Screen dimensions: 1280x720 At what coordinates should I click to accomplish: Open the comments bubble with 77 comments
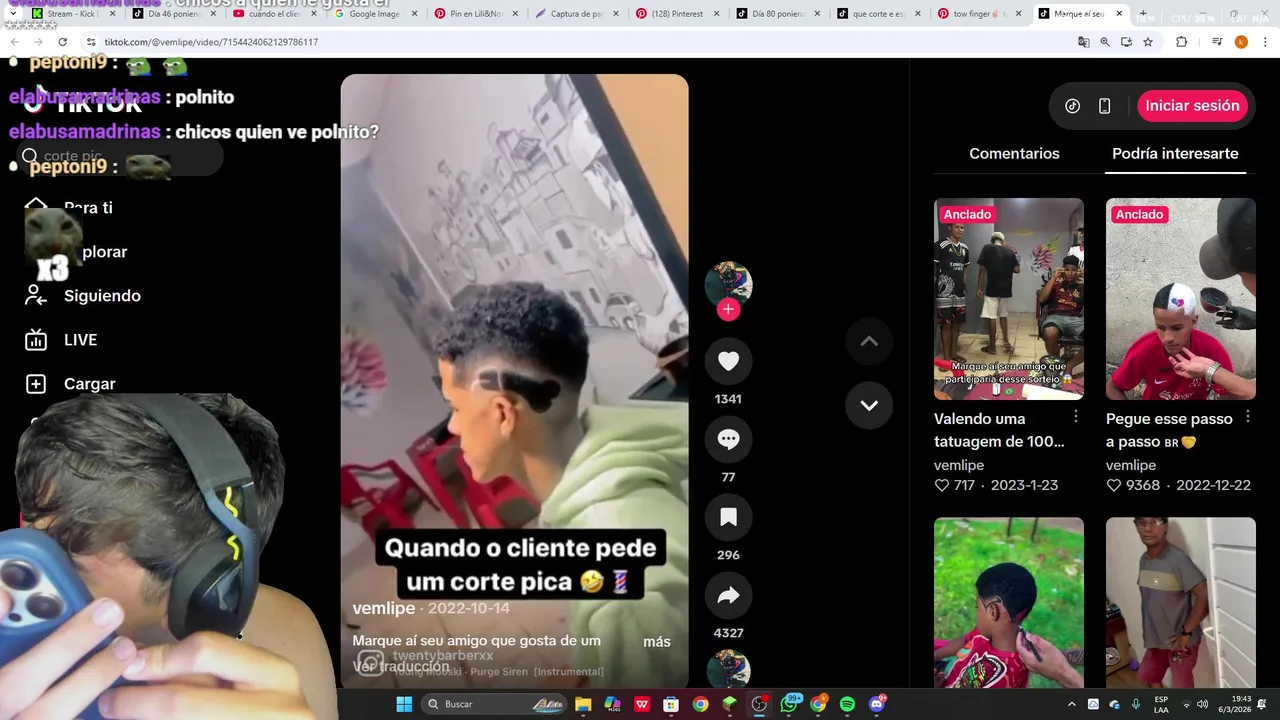coord(728,439)
